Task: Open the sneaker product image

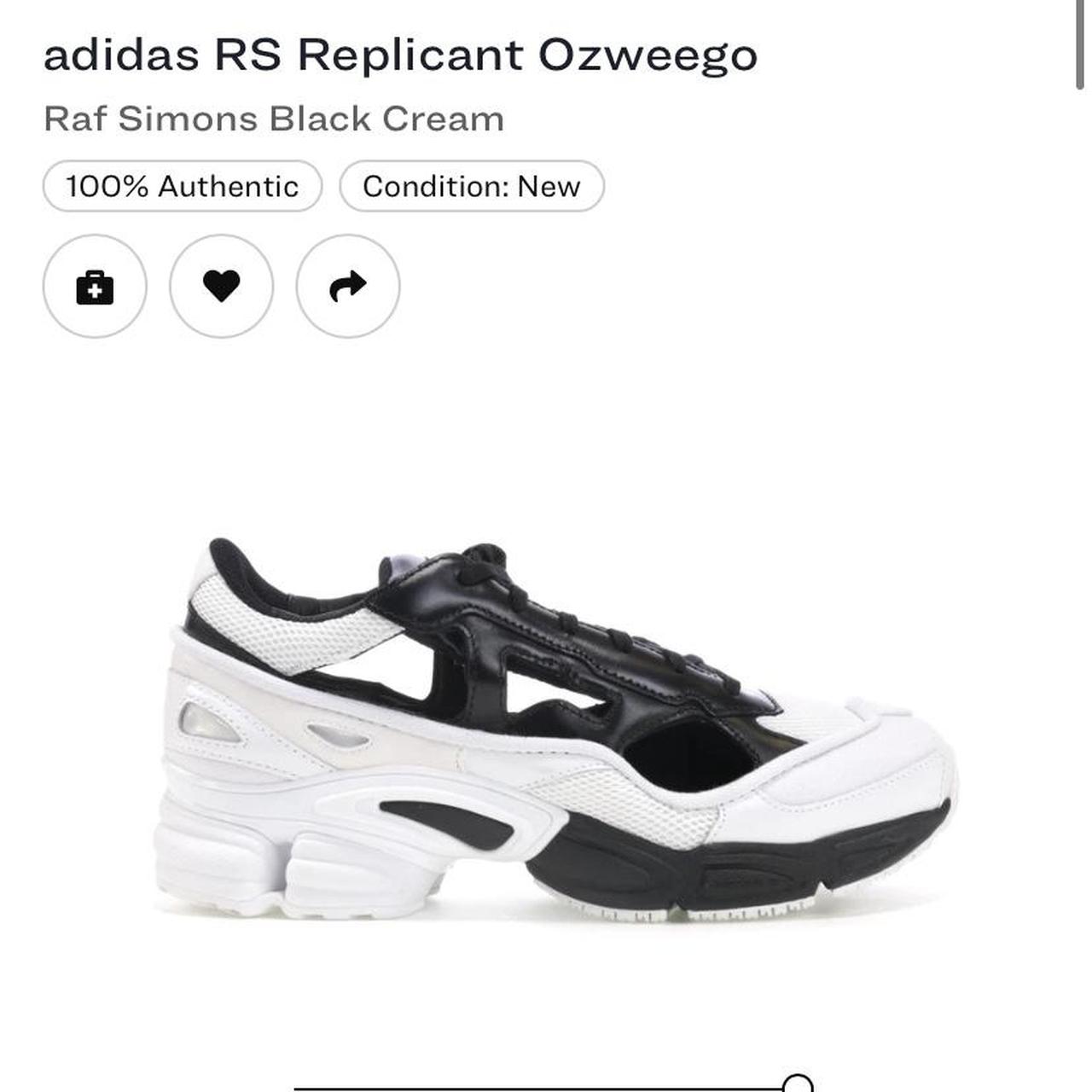Action: [x=555, y=729]
